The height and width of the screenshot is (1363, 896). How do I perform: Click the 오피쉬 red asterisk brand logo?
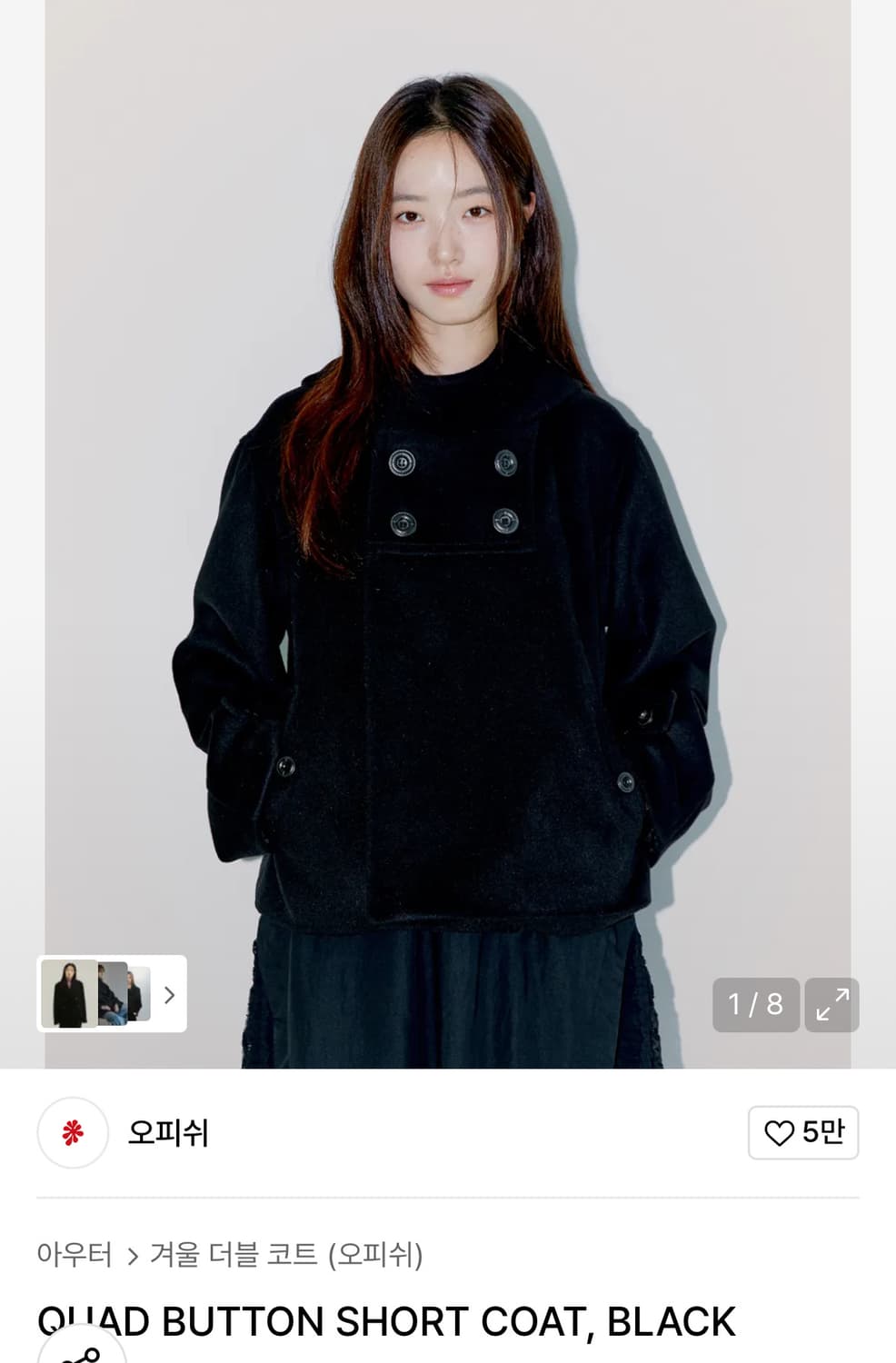click(73, 1133)
